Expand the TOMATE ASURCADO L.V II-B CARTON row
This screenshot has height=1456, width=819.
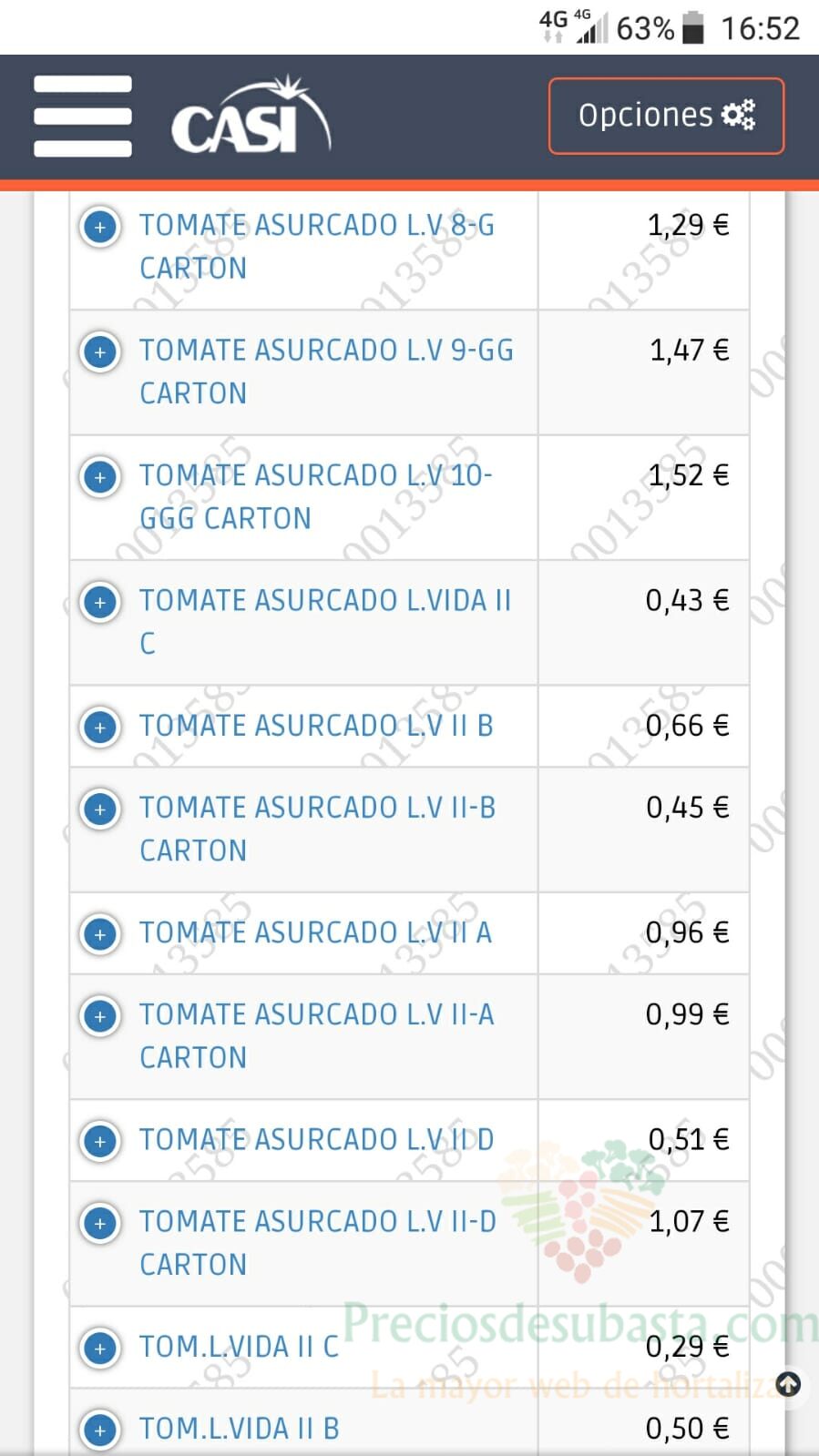click(100, 809)
